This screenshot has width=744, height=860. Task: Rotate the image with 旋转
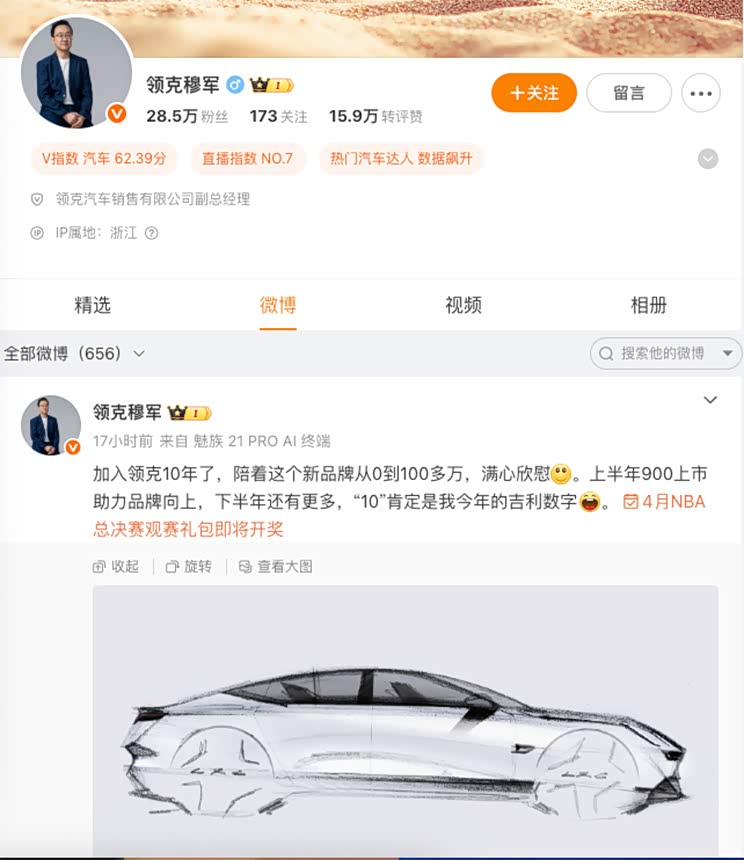coord(189,566)
